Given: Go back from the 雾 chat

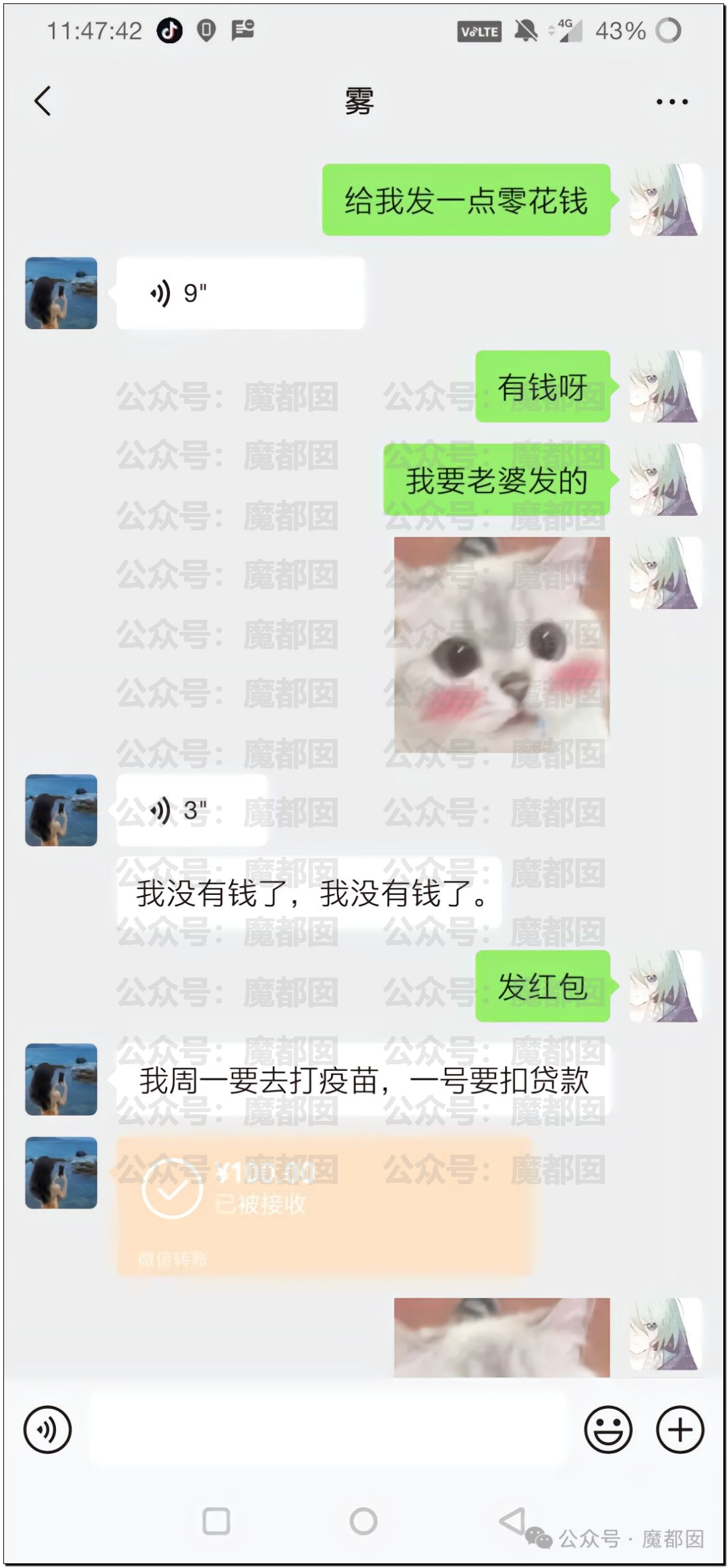Looking at the screenshot, I should (x=43, y=101).
